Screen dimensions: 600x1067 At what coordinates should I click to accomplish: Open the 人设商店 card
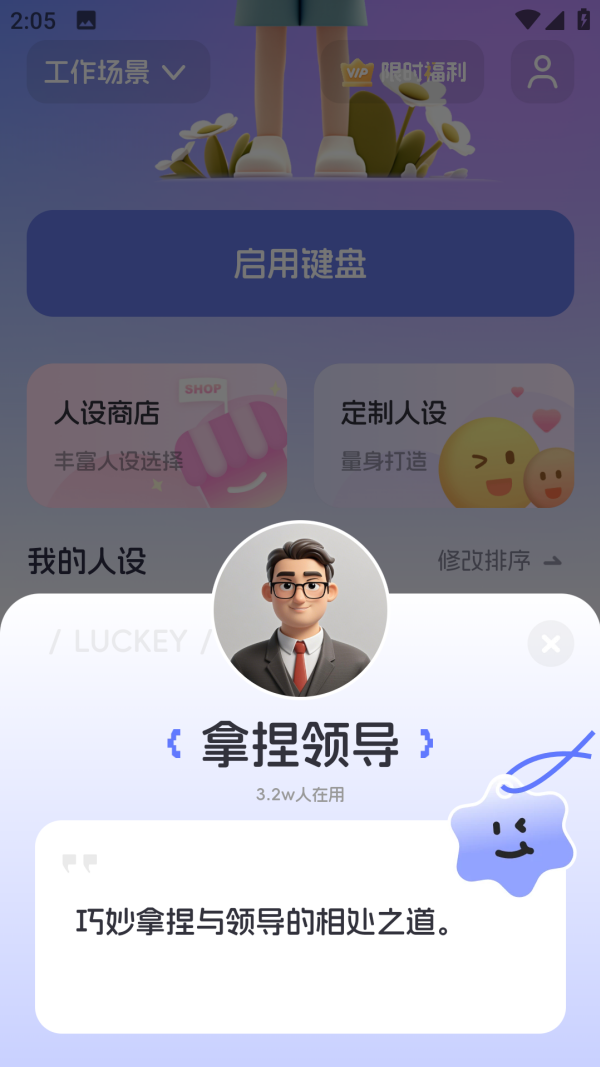click(x=157, y=435)
